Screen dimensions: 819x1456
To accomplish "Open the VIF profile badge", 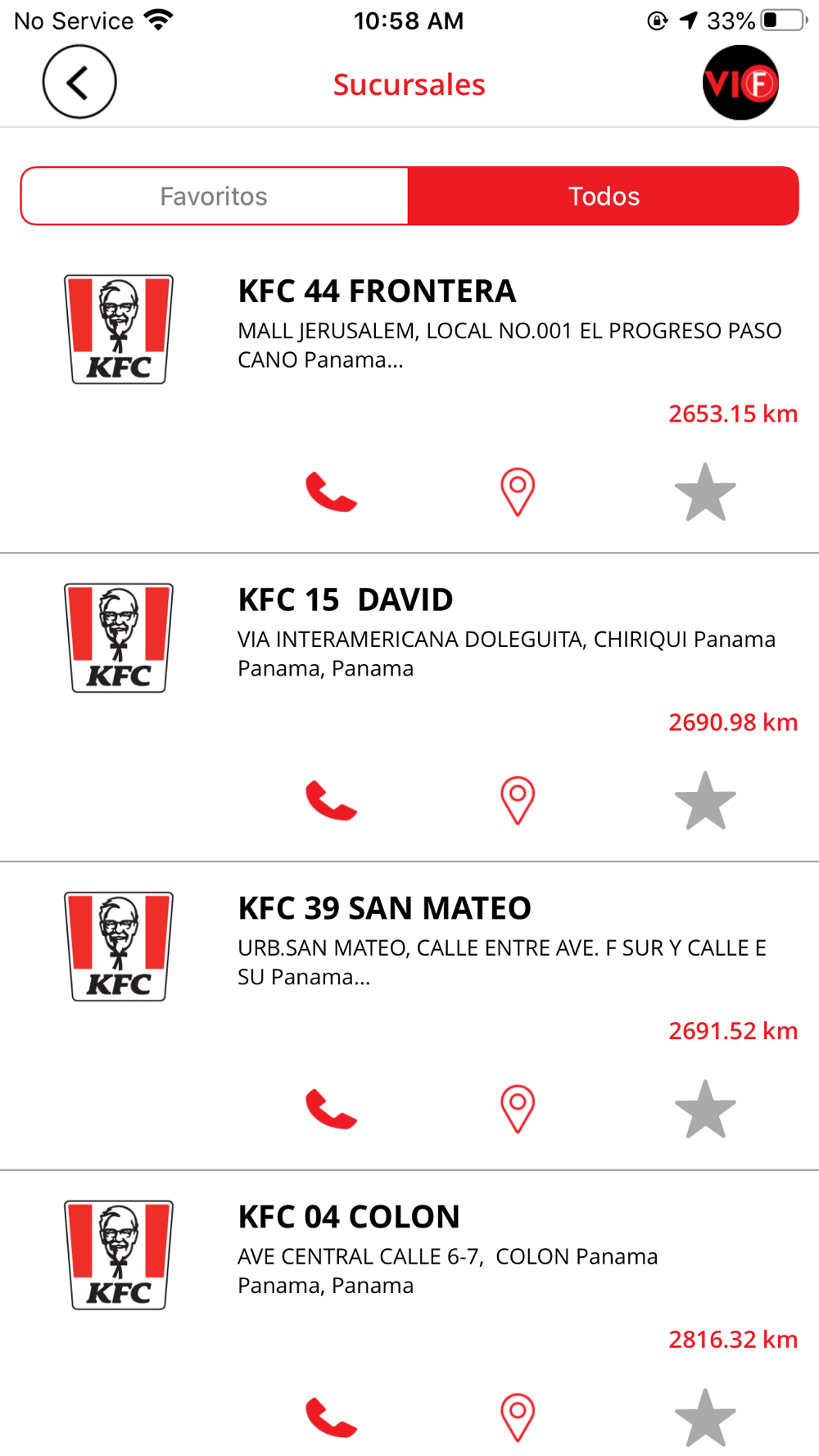I will [740, 83].
